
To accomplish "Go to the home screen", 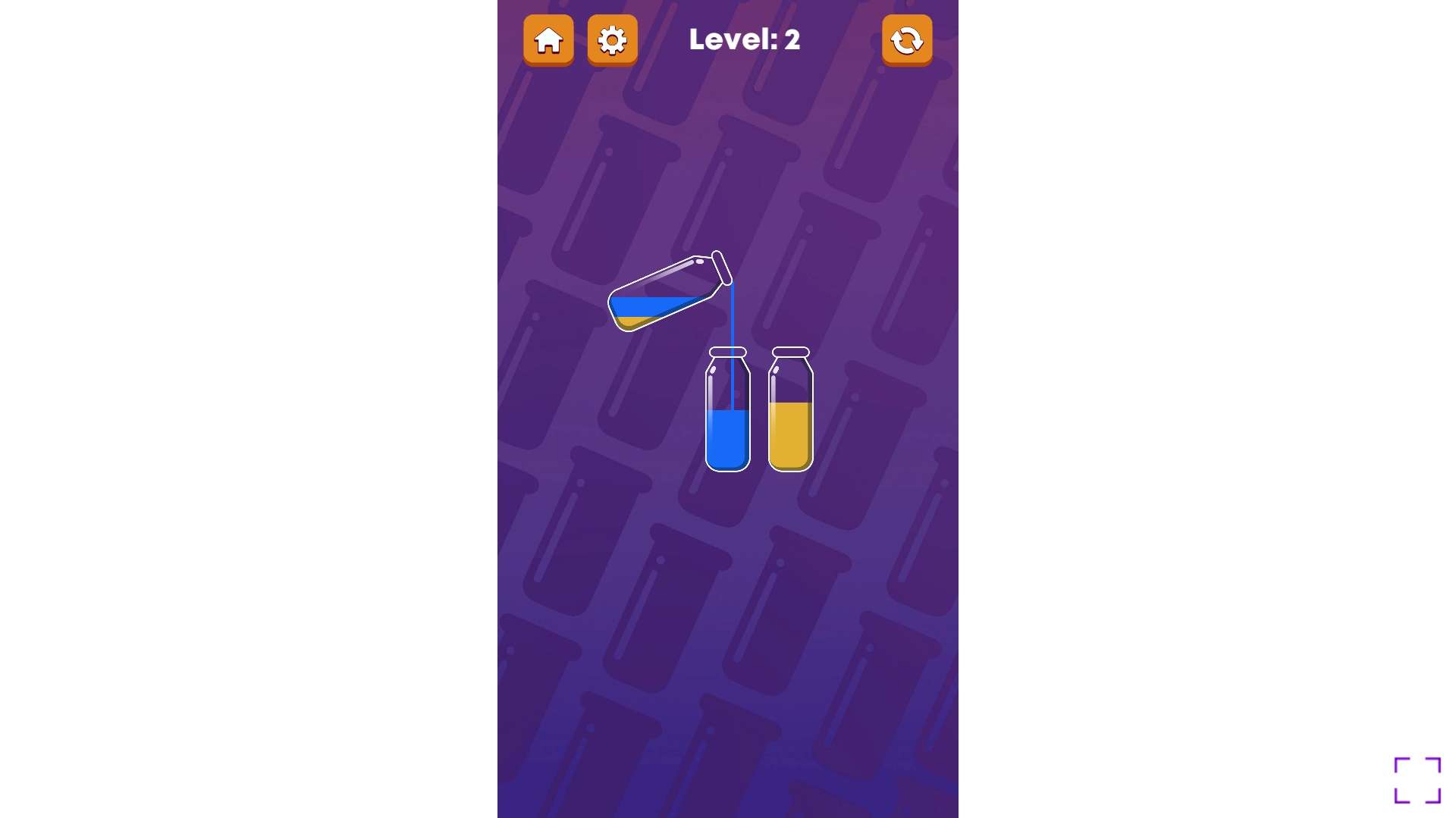I will pos(548,40).
